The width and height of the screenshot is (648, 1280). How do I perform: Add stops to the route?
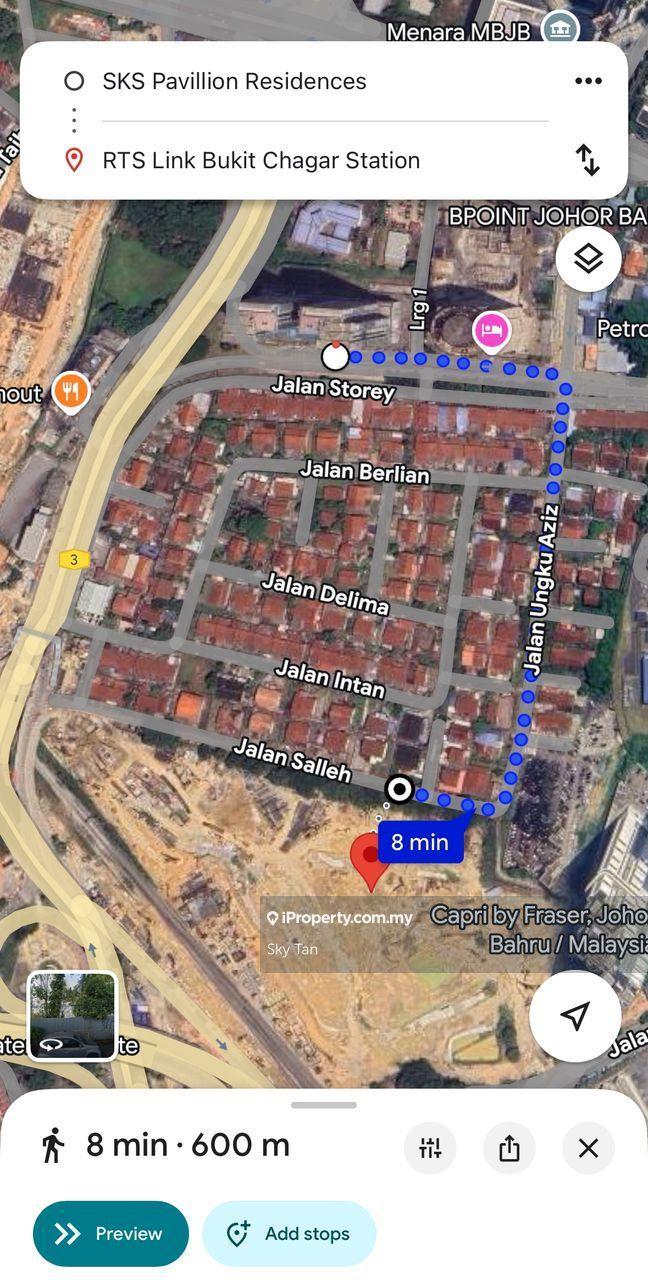pos(289,1233)
